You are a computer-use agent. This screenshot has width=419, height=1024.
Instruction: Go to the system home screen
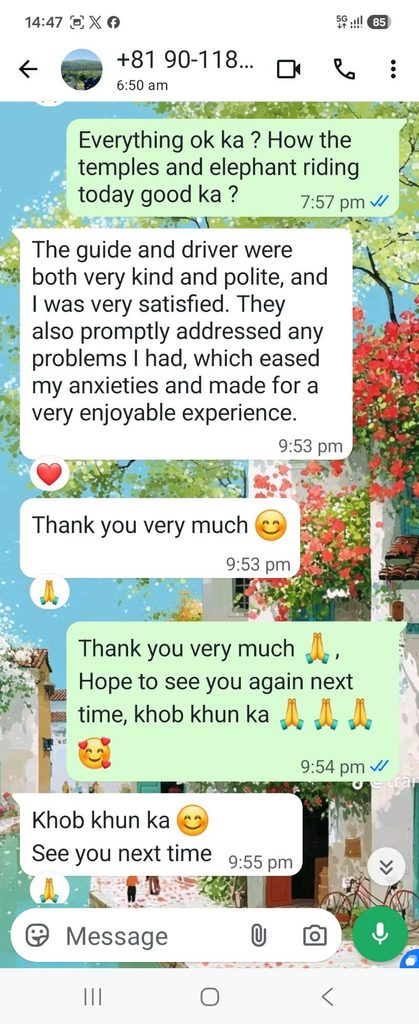tap(210, 997)
